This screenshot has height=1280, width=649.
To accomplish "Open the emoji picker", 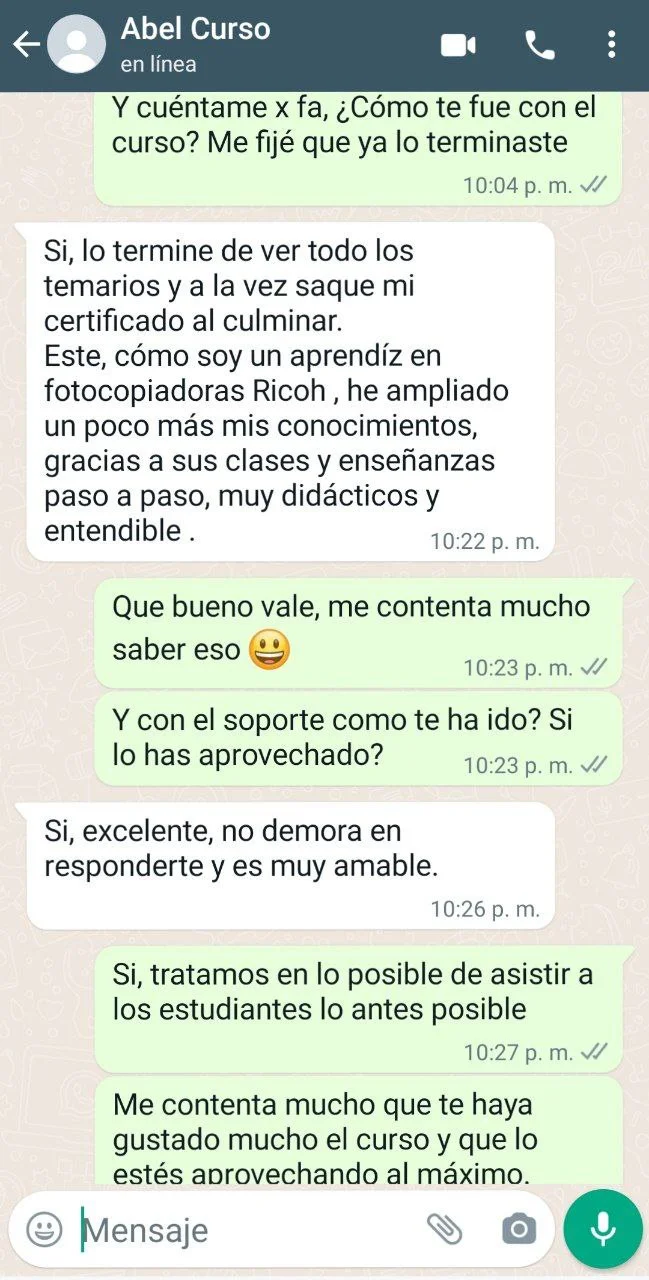I will coord(44,1229).
